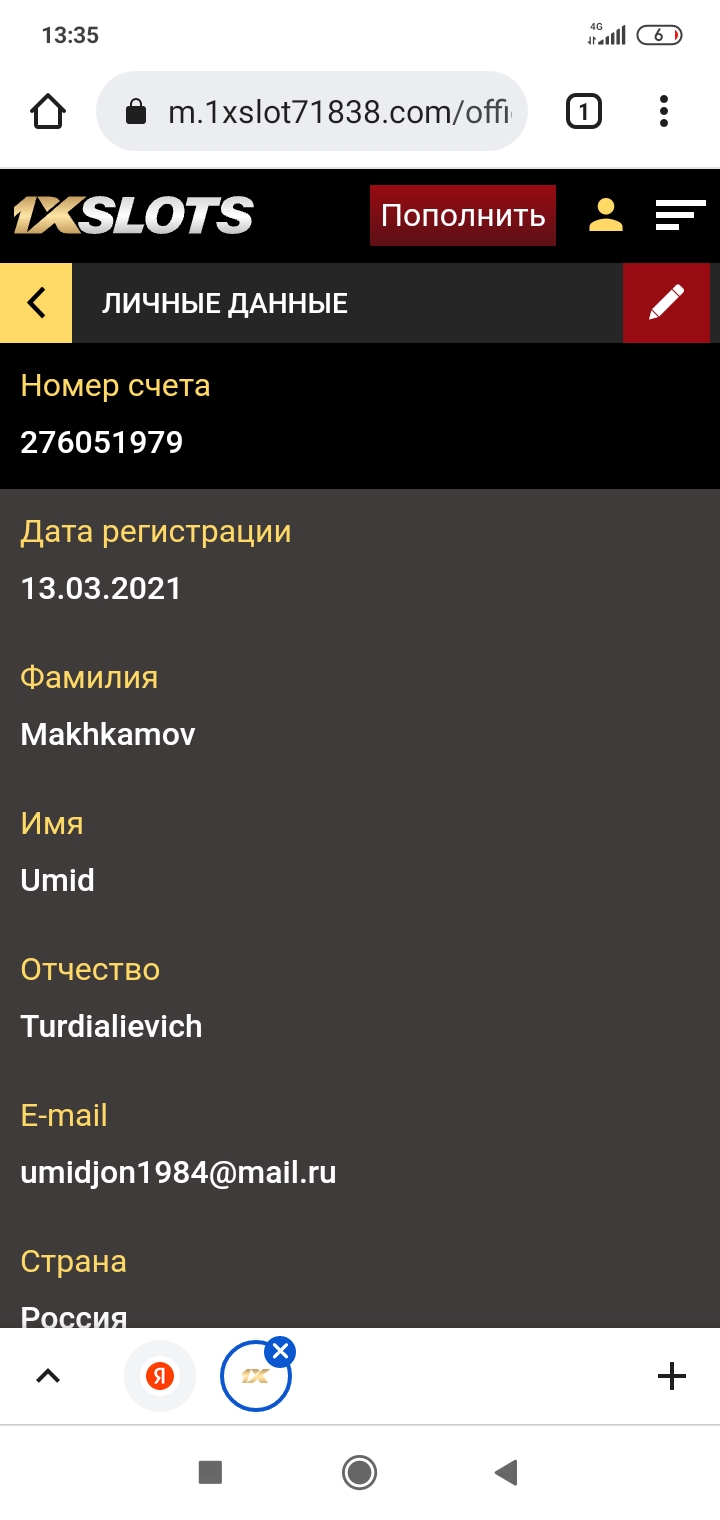720x1520 pixels.
Task: Go to the system home screen
Action: tap(359, 1472)
